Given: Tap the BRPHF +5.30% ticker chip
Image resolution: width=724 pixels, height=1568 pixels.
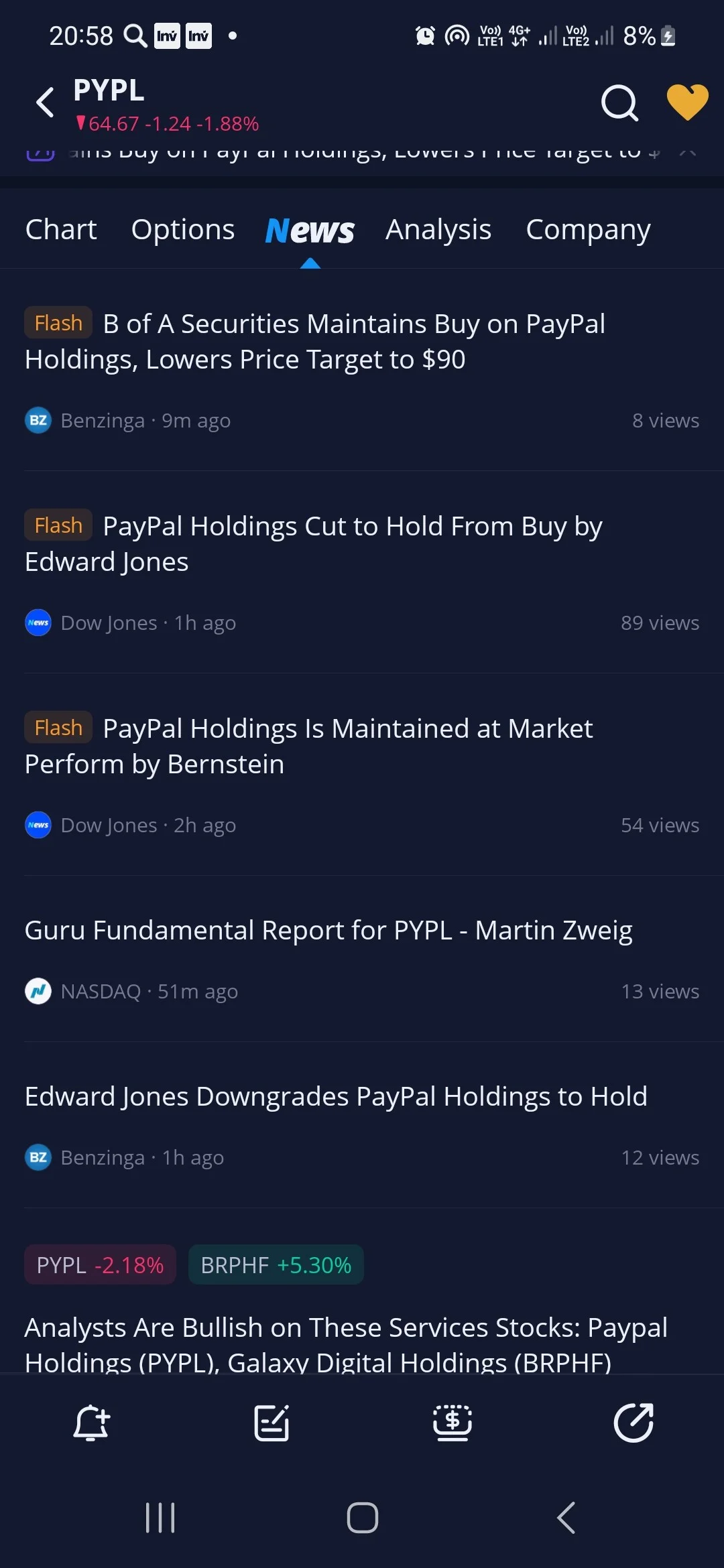Looking at the screenshot, I should point(276,1264).
